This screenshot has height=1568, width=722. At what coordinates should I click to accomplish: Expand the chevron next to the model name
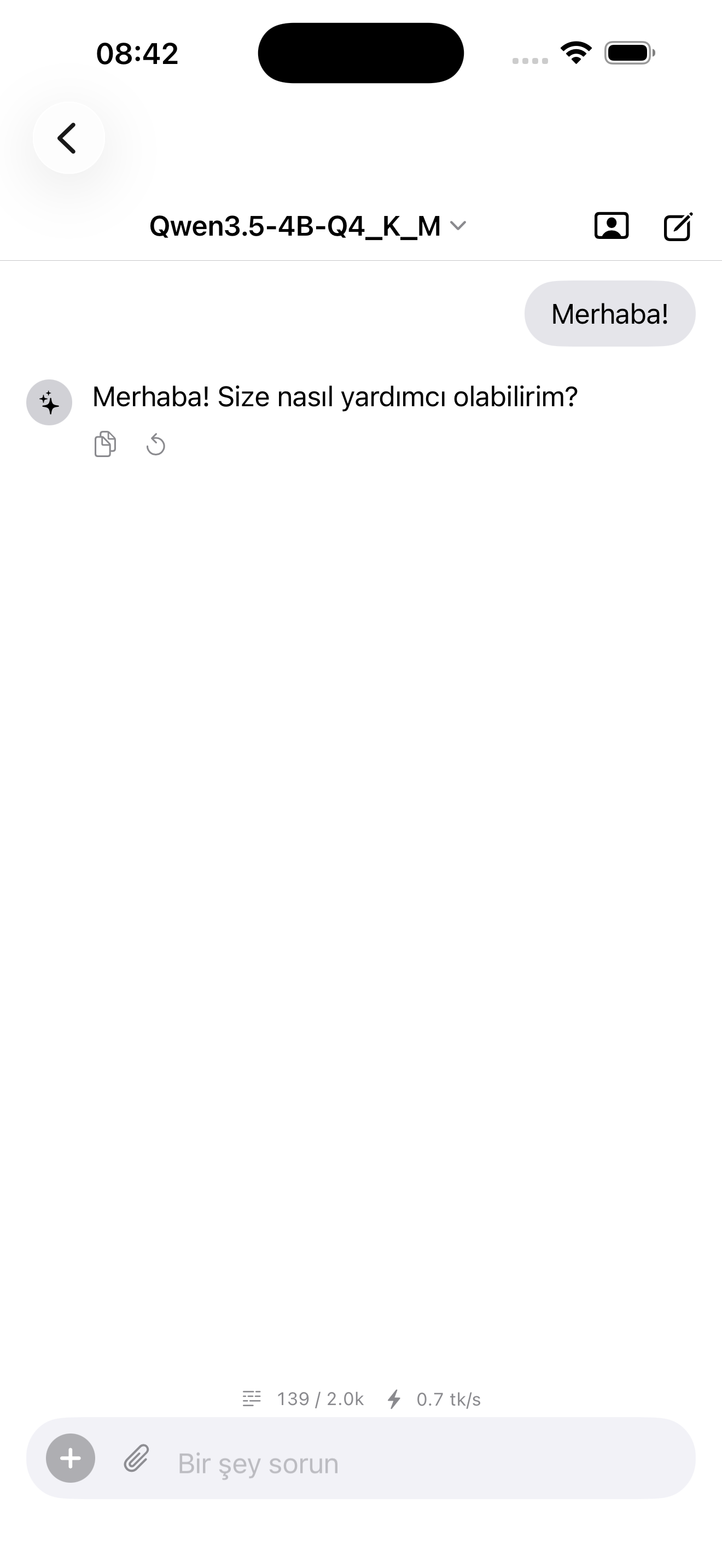click(458, 226)
